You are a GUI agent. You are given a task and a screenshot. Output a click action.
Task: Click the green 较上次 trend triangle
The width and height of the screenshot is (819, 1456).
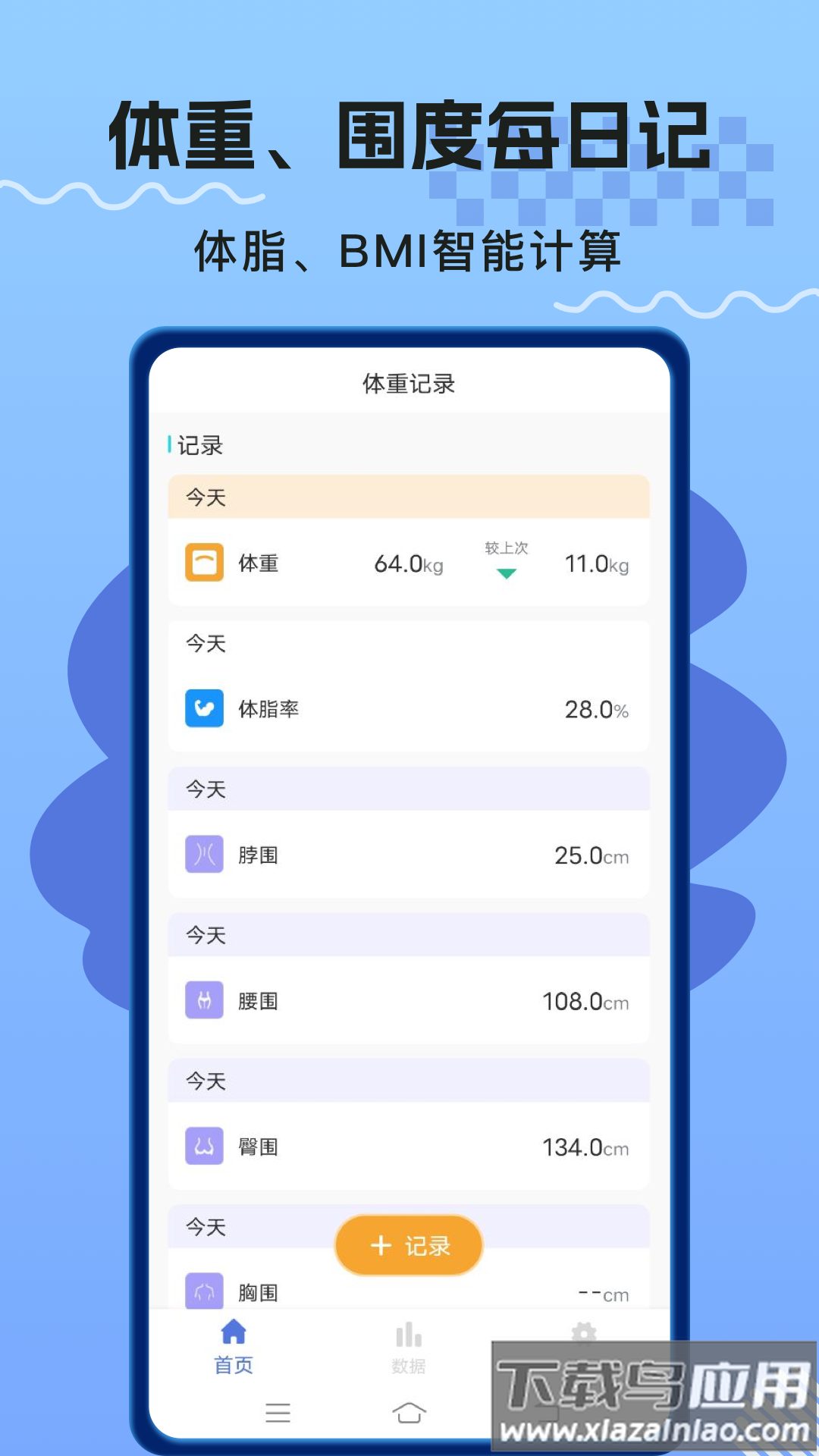pos(504,574)
